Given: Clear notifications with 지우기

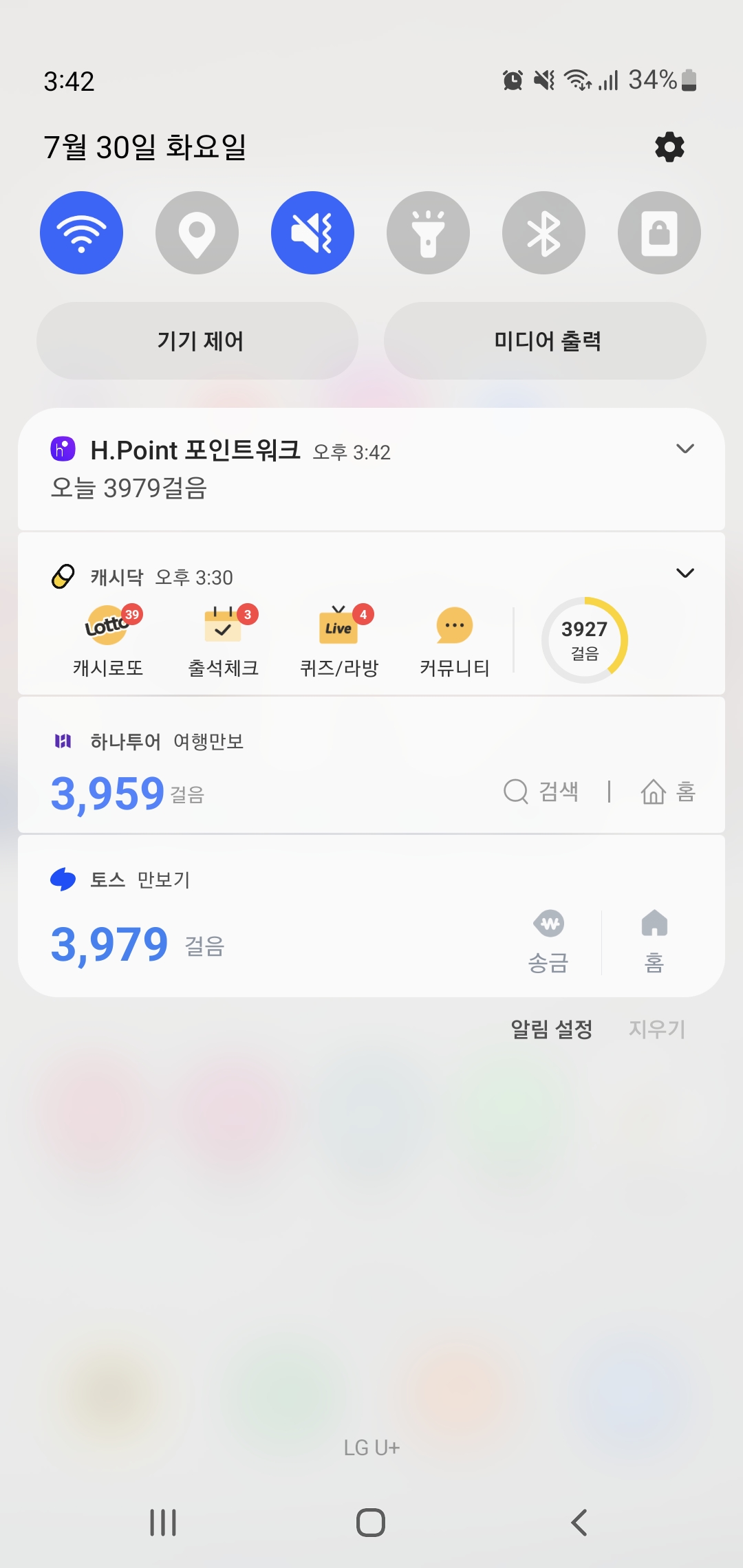Looking at the screenshot, I should [657, 1029].
